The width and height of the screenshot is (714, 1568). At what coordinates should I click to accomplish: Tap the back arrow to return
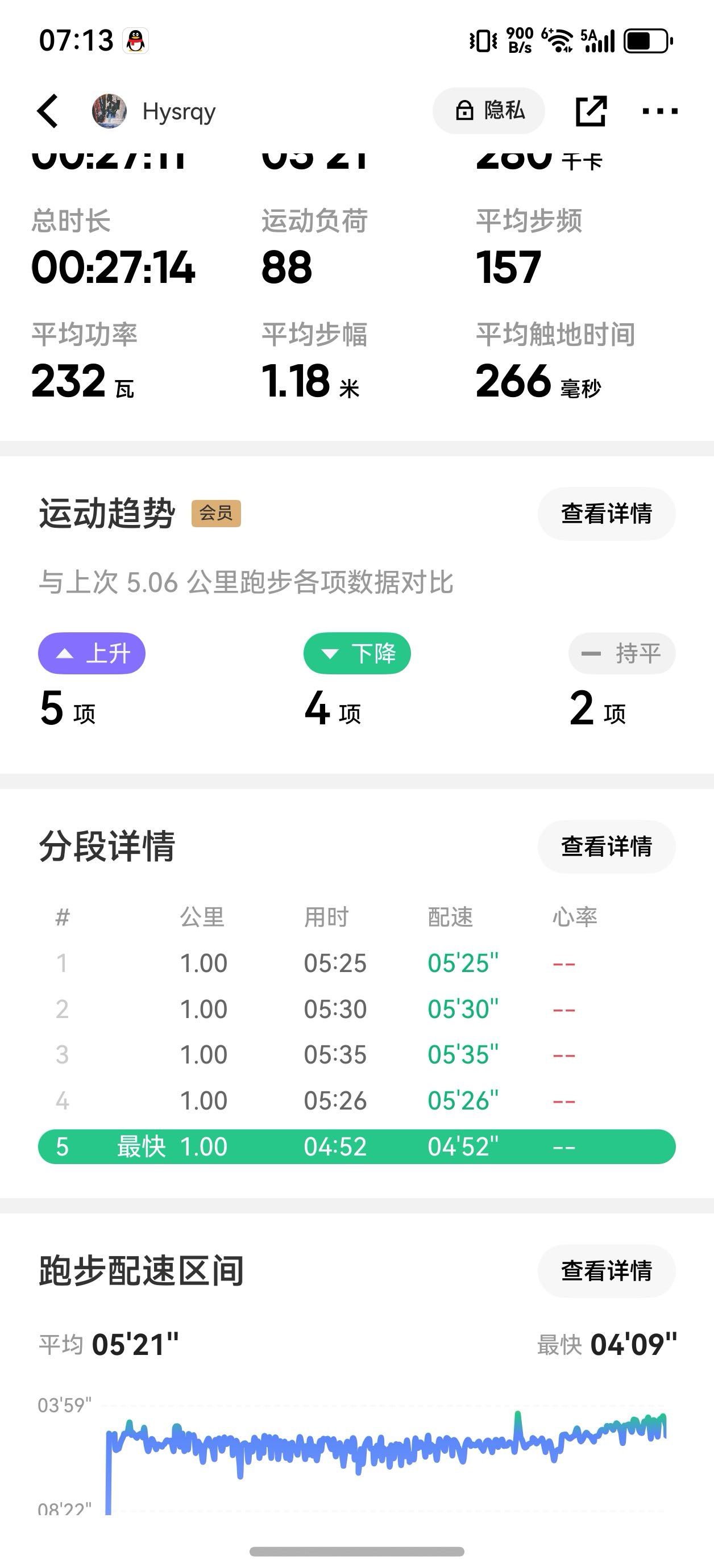tap(49, 111)
